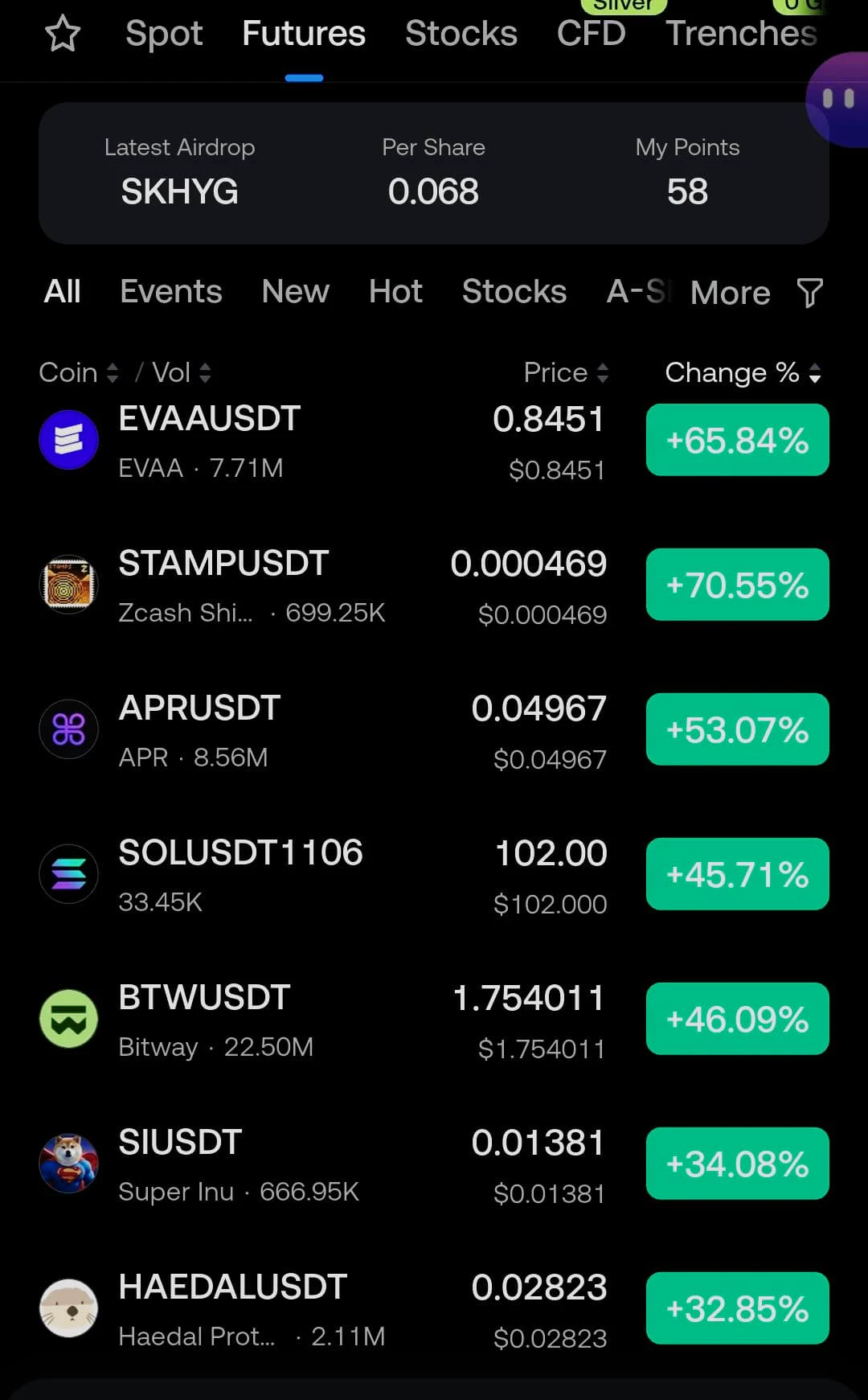Screen dimensions: 868x1400
Task: Tap the floating purple assistant bubble
Action: click(x=837, y=100)
